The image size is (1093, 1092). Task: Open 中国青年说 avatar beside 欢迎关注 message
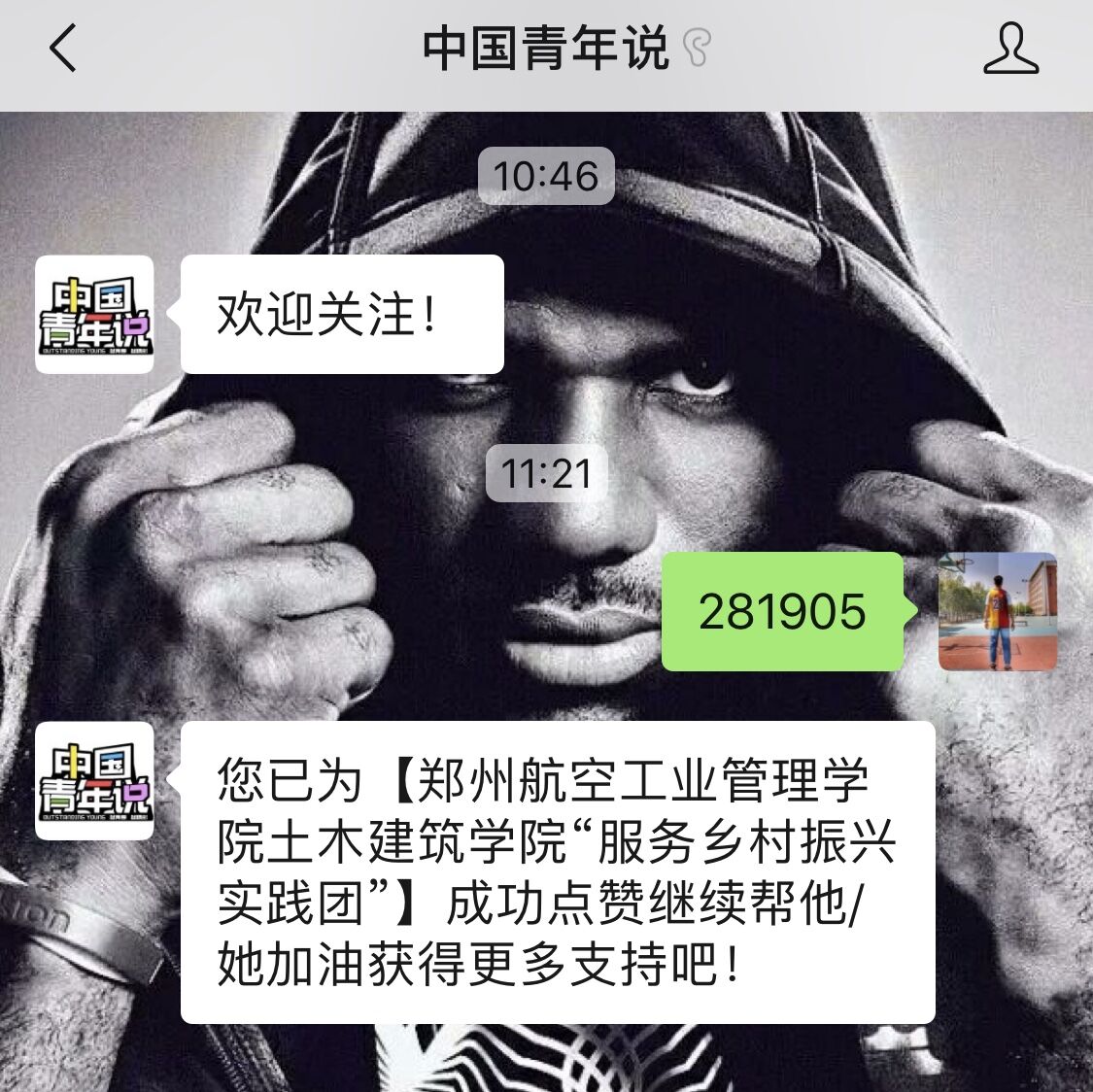(94, 315)
